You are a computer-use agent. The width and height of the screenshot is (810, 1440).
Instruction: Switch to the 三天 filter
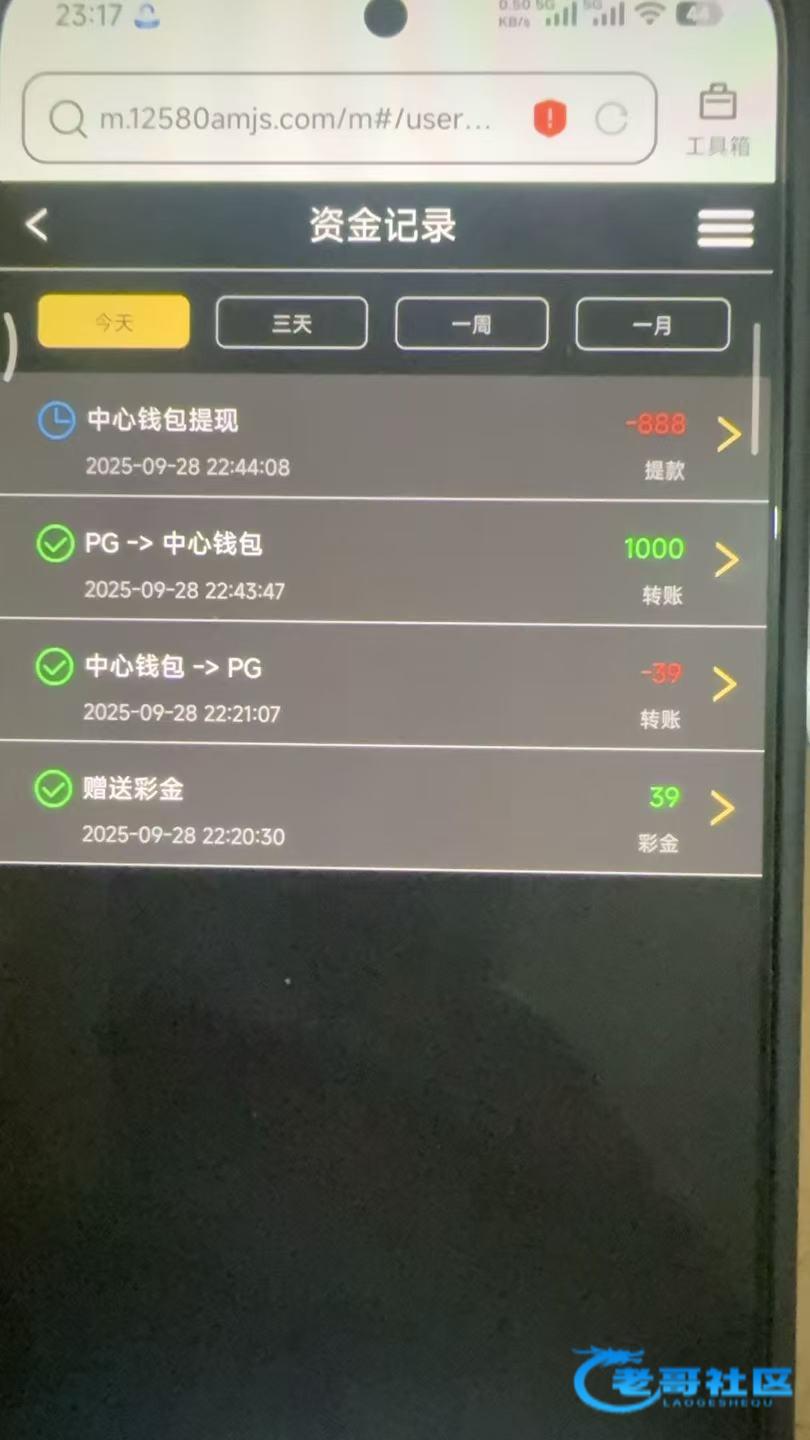point(292,323)
